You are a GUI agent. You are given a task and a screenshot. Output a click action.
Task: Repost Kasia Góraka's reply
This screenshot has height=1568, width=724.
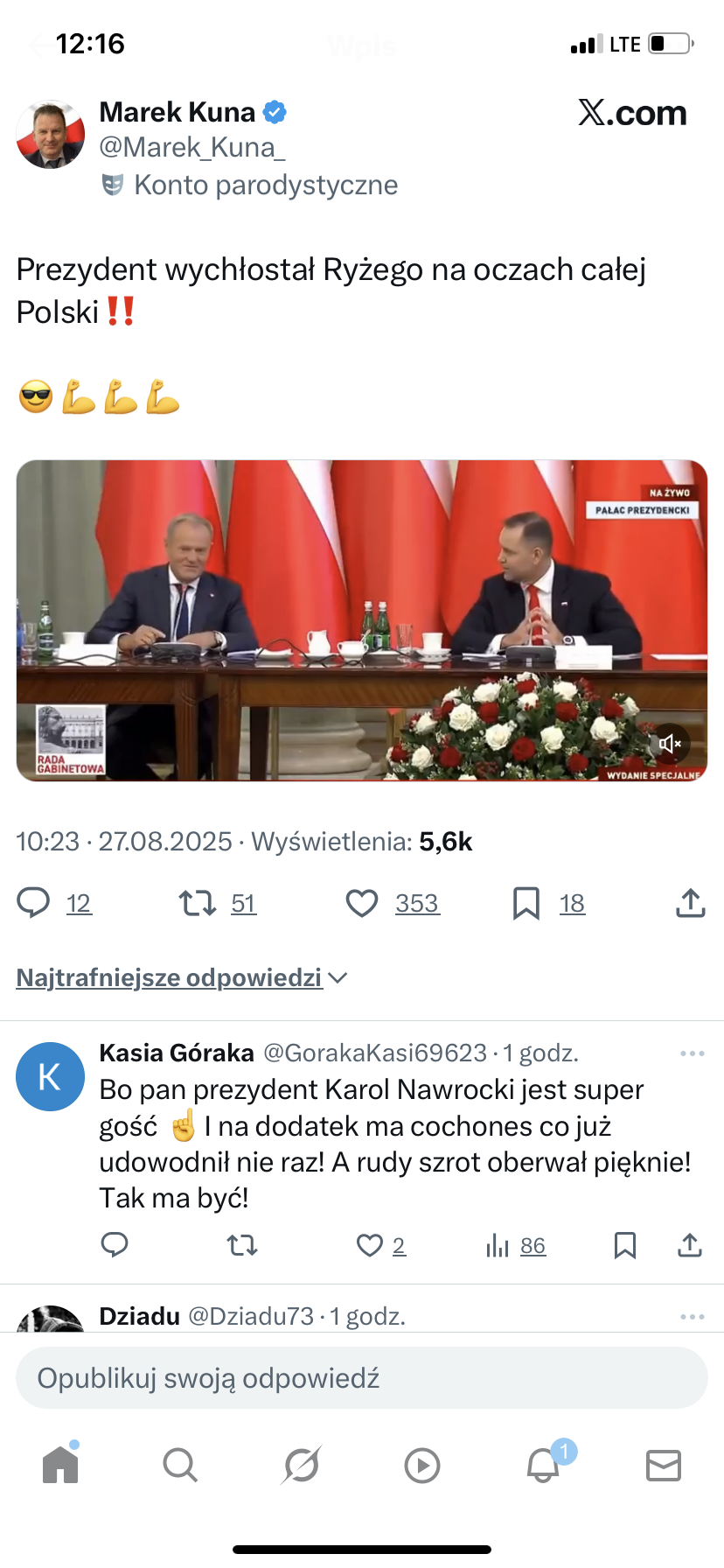pyautogui.click(x=242, y=1245)
